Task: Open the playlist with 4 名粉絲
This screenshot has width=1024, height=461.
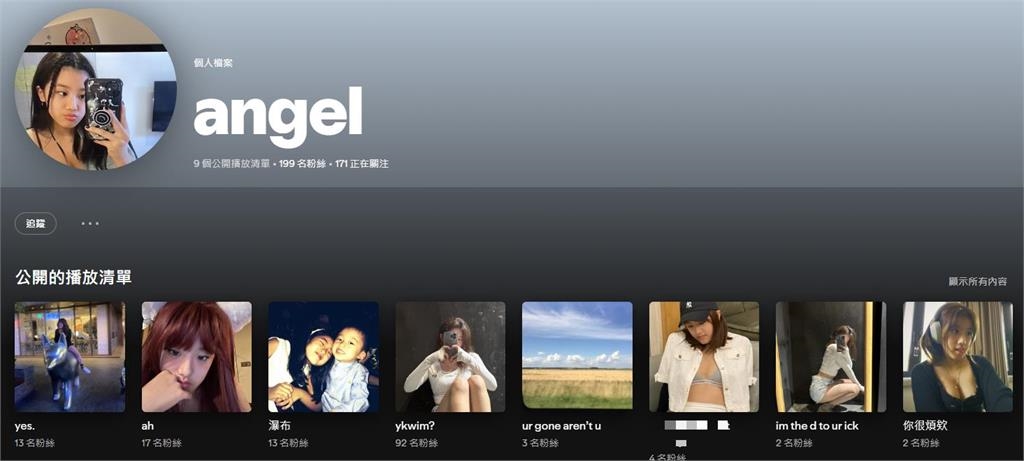Action: point(704,356)
